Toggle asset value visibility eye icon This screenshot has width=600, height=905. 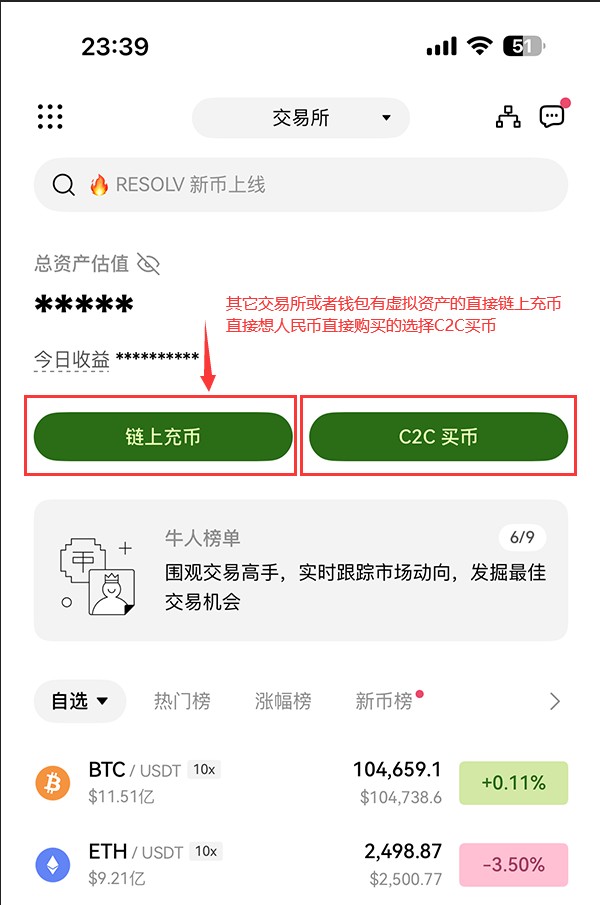pyautogui.click(x=148, y=264)
